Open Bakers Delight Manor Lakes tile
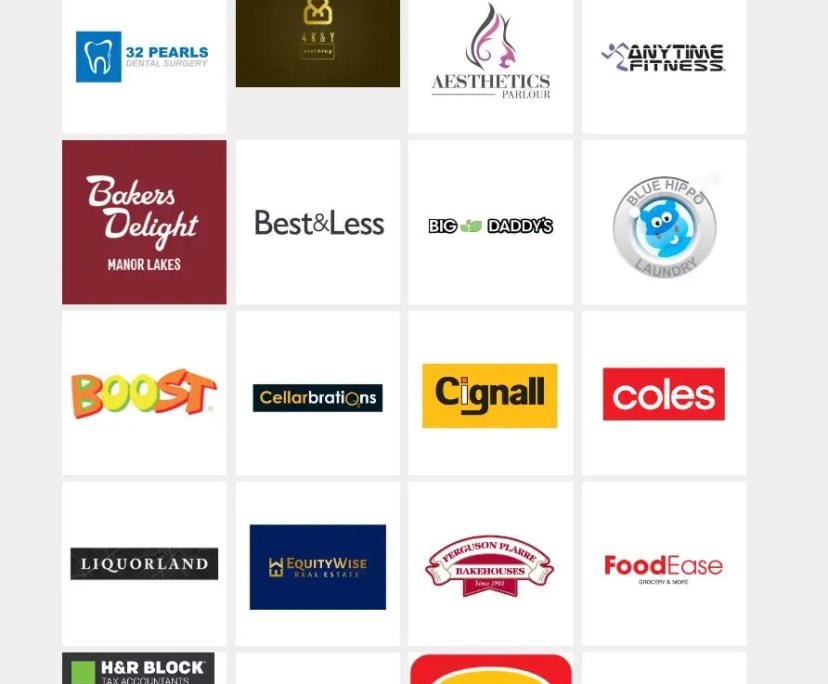 144,222
